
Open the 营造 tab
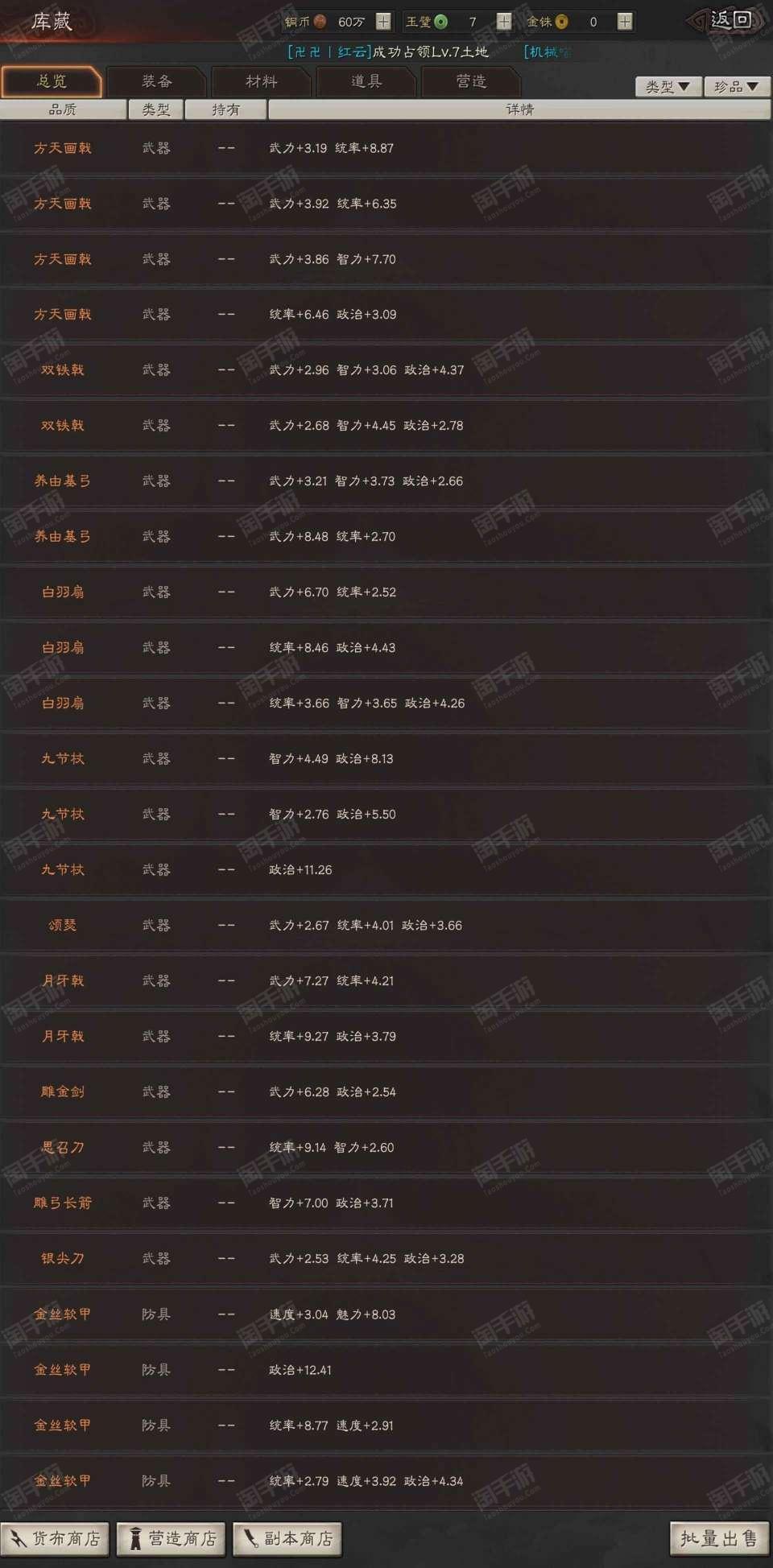click(x=471, y=81)
